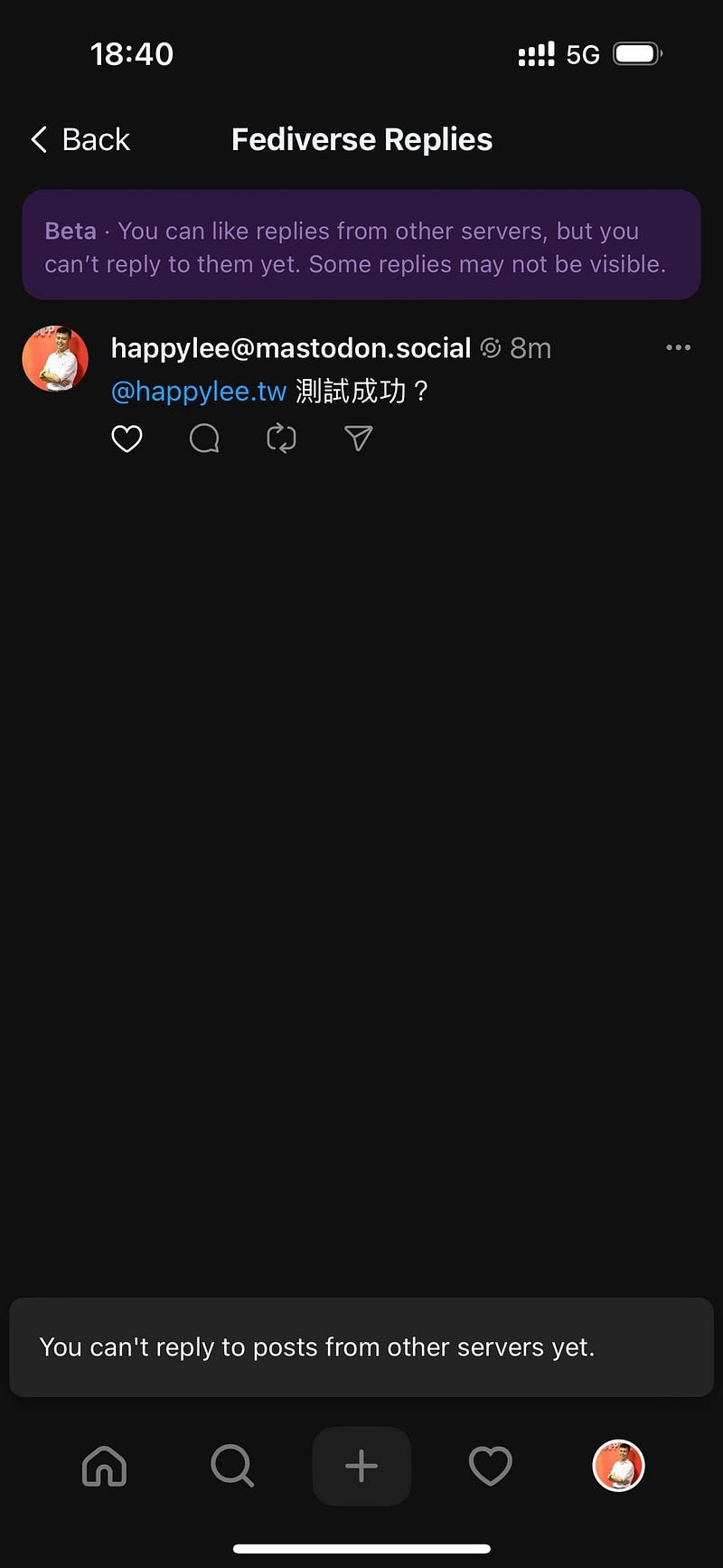Open the happylee@mastodon.social username
The width and height of the screenshot is (723, 1568).
tap(290, 348)
